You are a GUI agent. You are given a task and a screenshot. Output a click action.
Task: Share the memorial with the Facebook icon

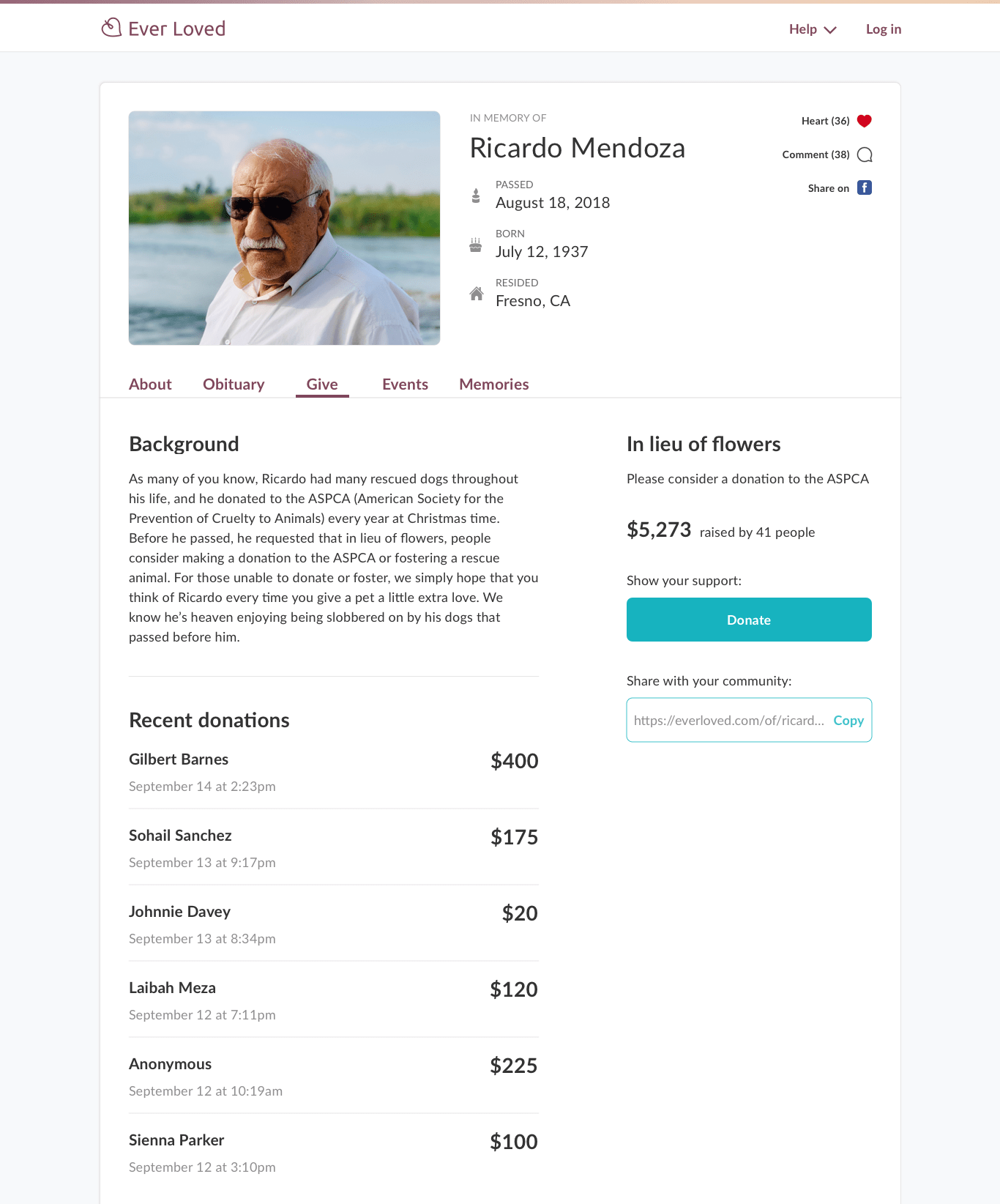click(865, 187)
